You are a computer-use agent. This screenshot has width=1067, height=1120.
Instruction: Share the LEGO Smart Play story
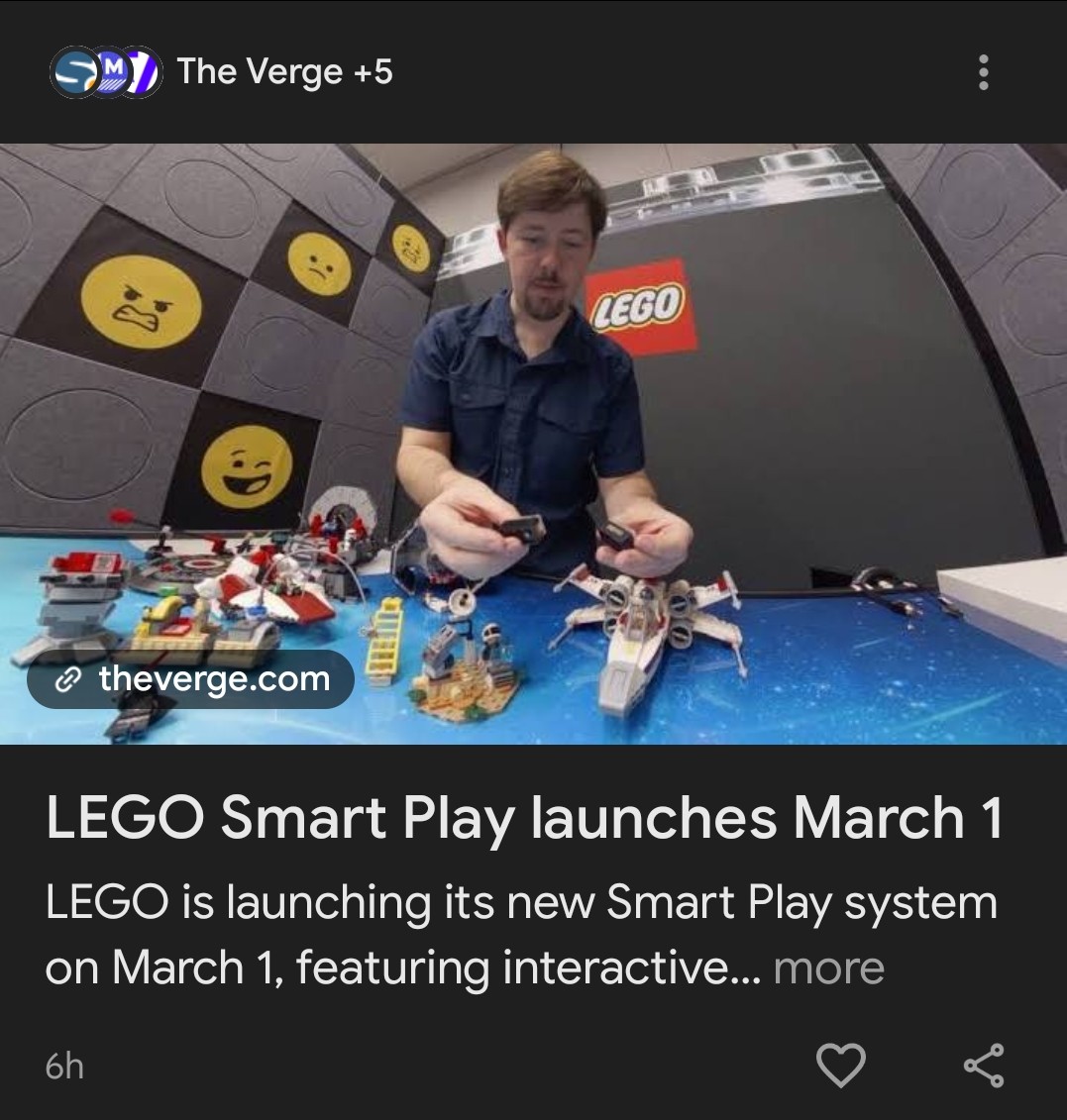984,1066
